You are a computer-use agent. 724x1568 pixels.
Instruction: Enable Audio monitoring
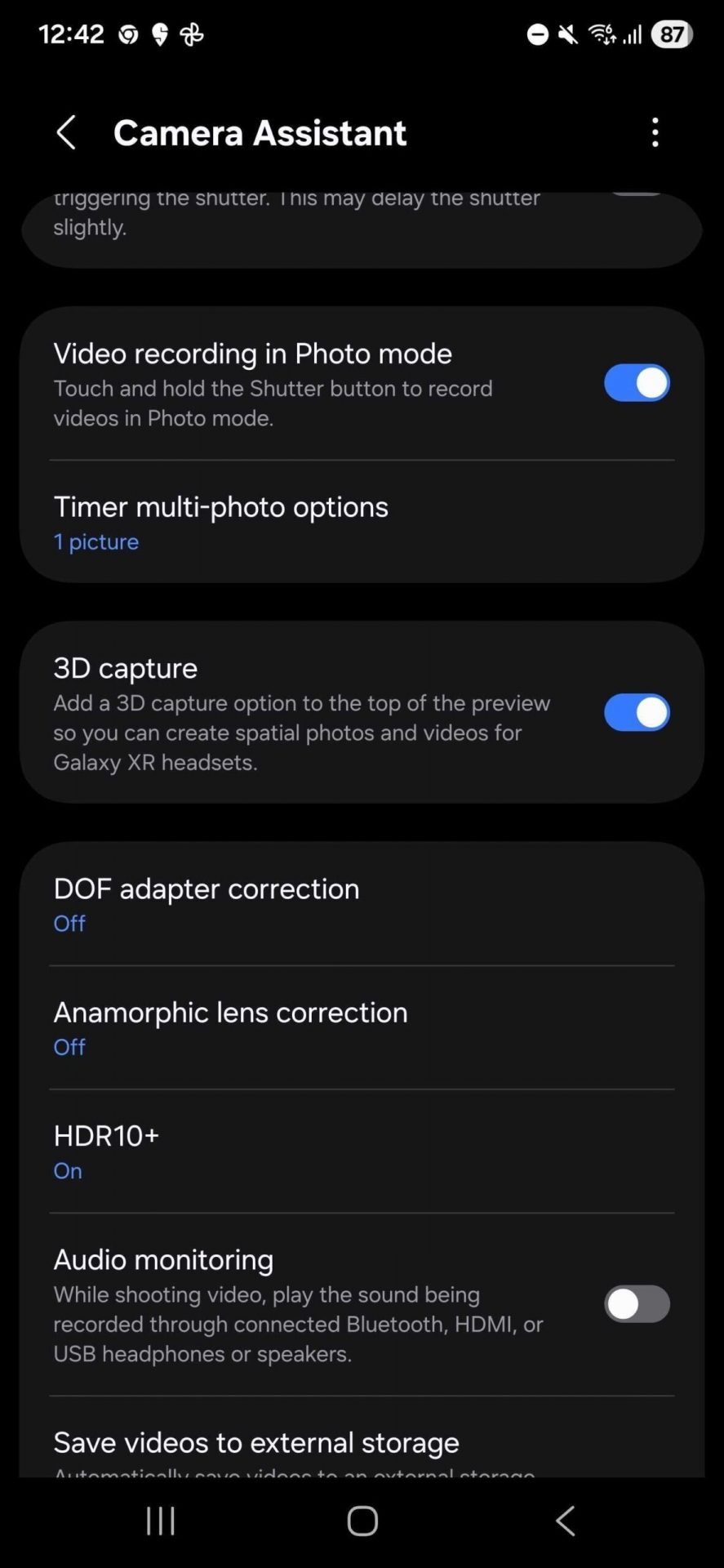637,1304
